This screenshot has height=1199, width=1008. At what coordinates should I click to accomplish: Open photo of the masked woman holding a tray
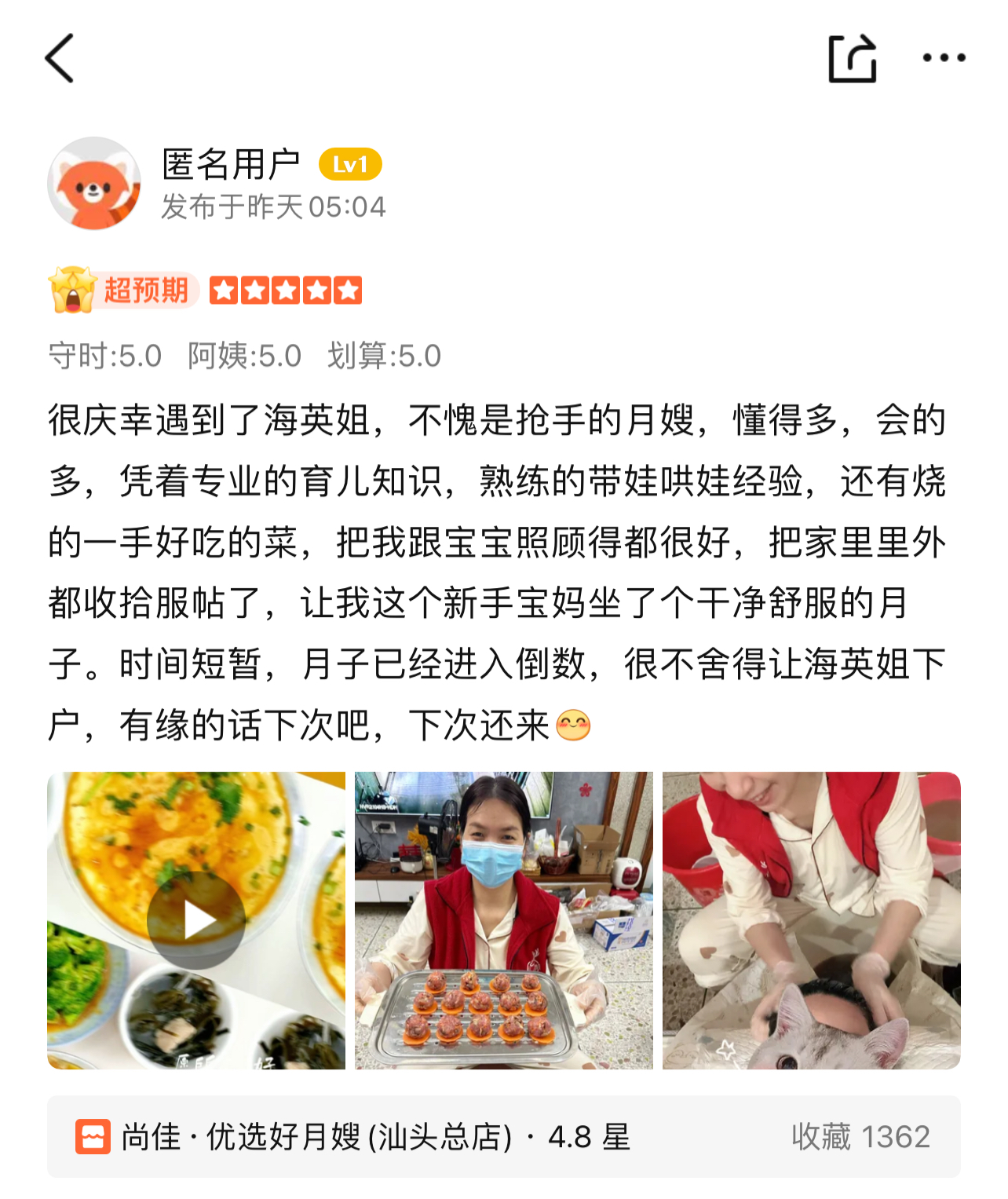click(503, 920)
